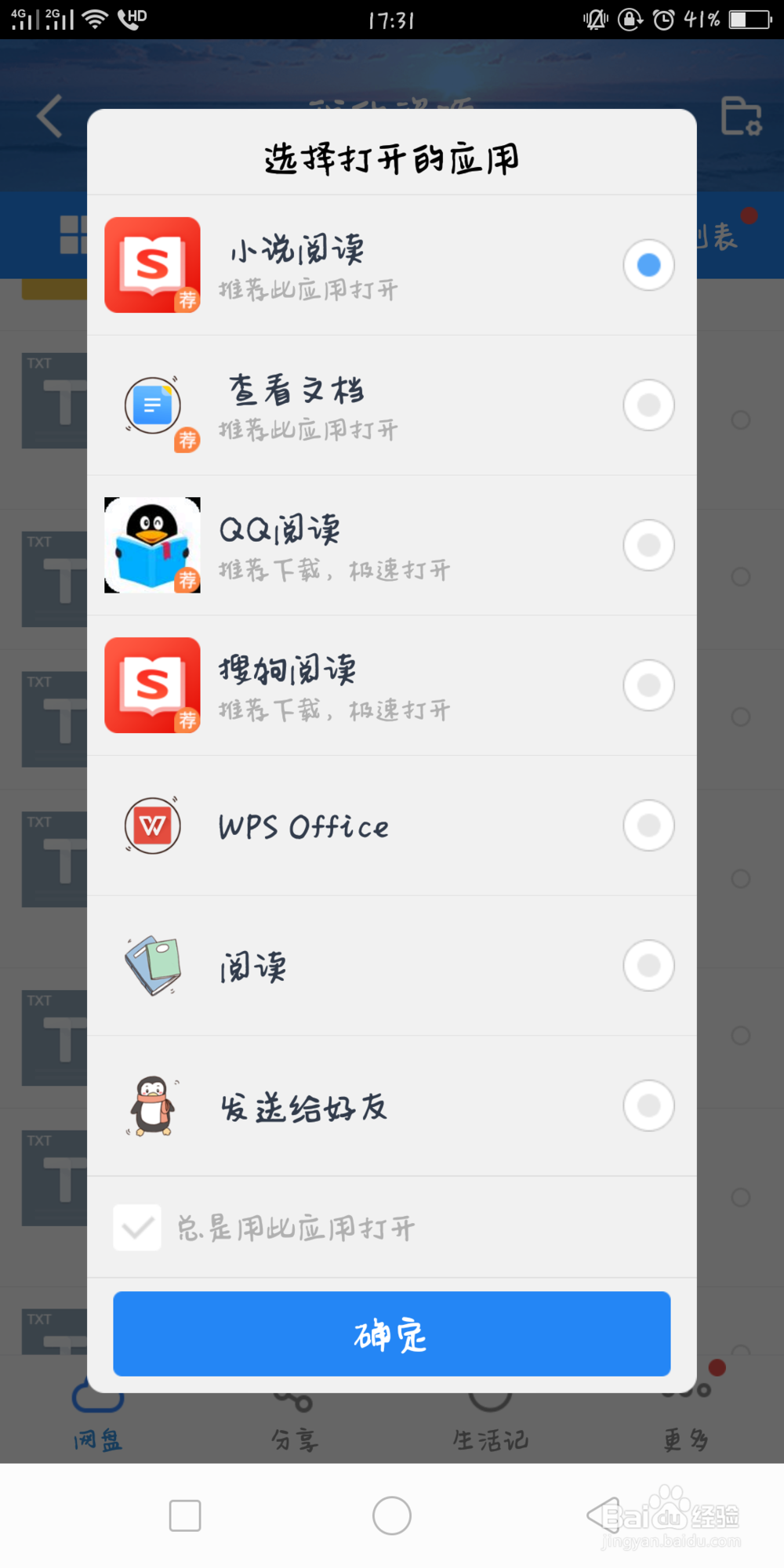Choose the WPS Office radio button
784x1568 pixels.
(x=648, y=826)
